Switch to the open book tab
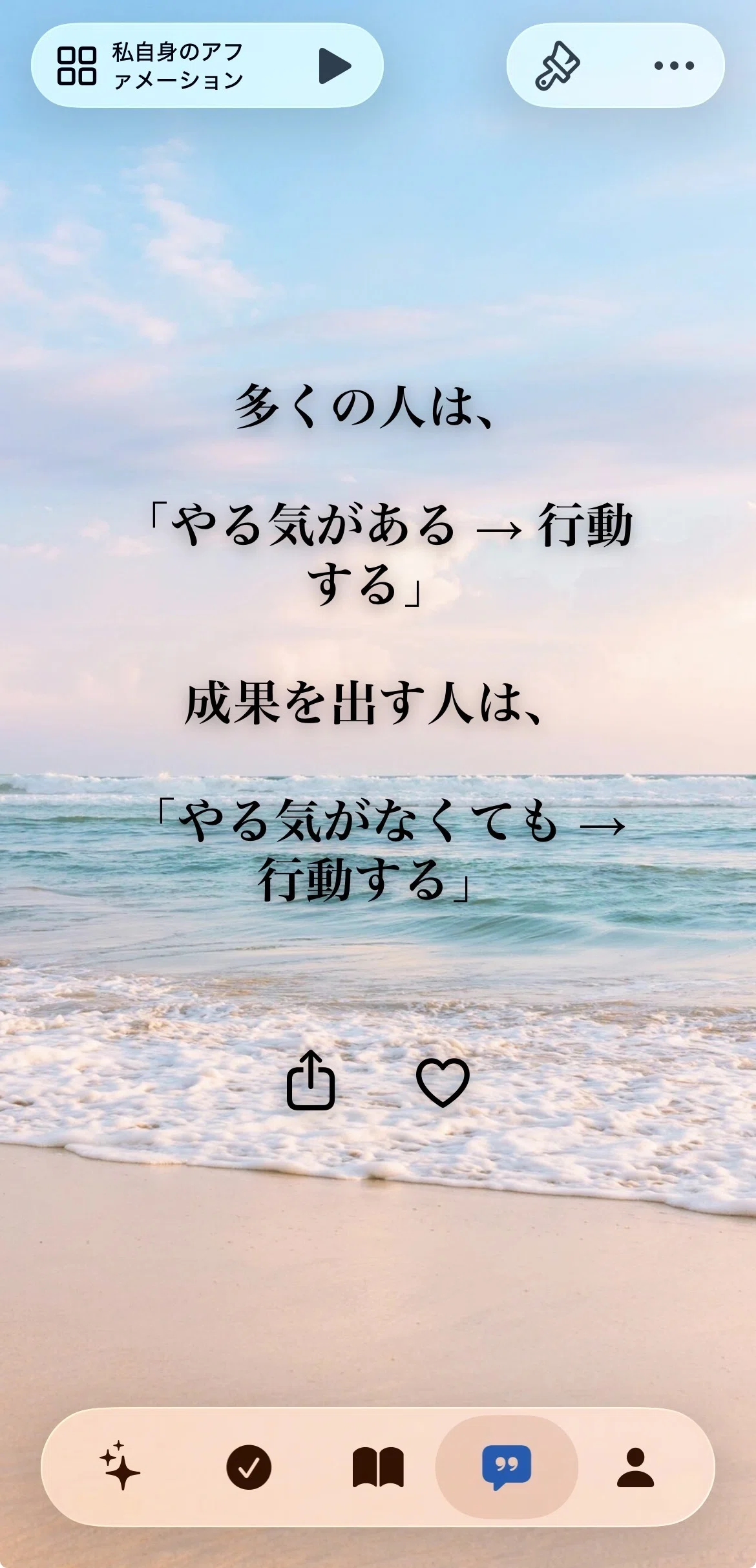This screenshot has width=756, height=1568. [378, 1468]
